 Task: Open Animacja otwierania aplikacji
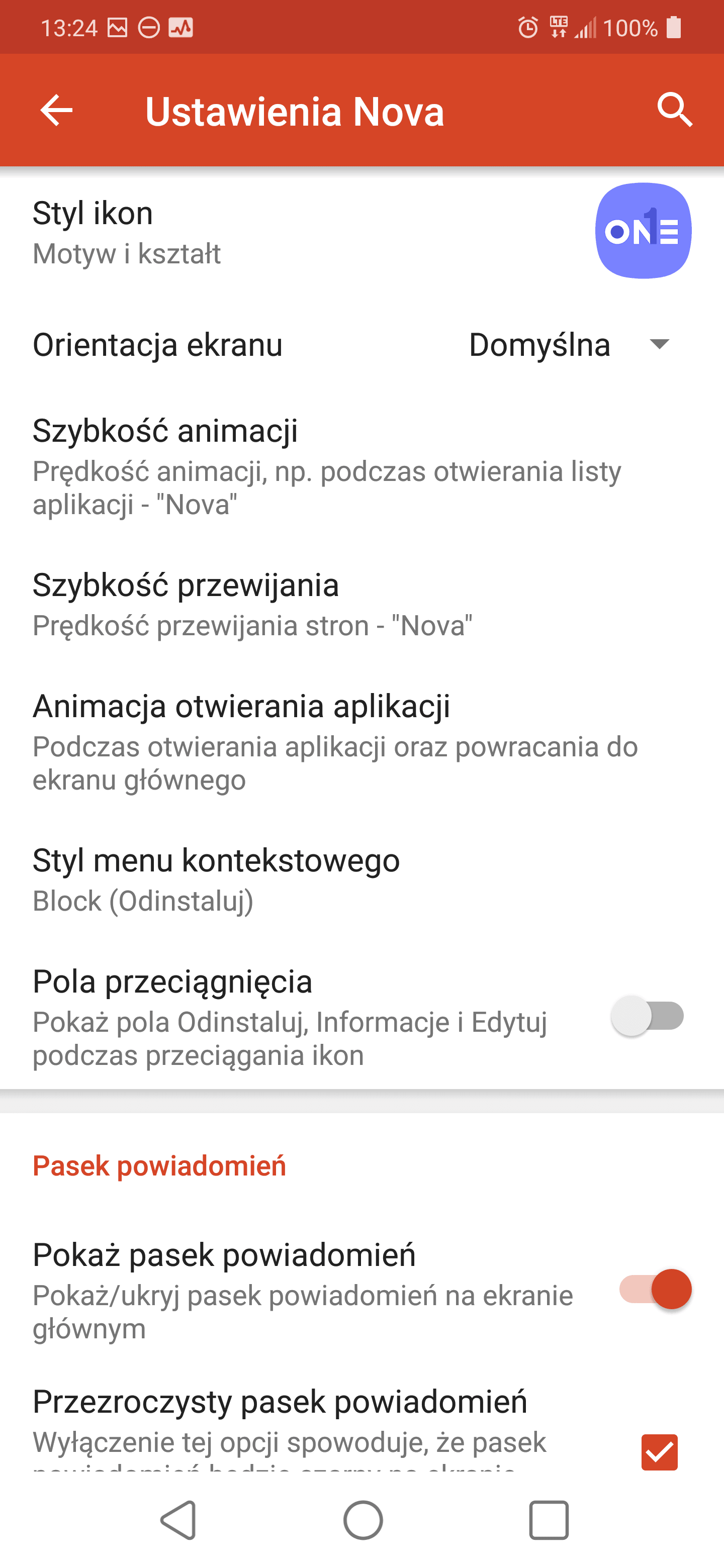point(361,741)
